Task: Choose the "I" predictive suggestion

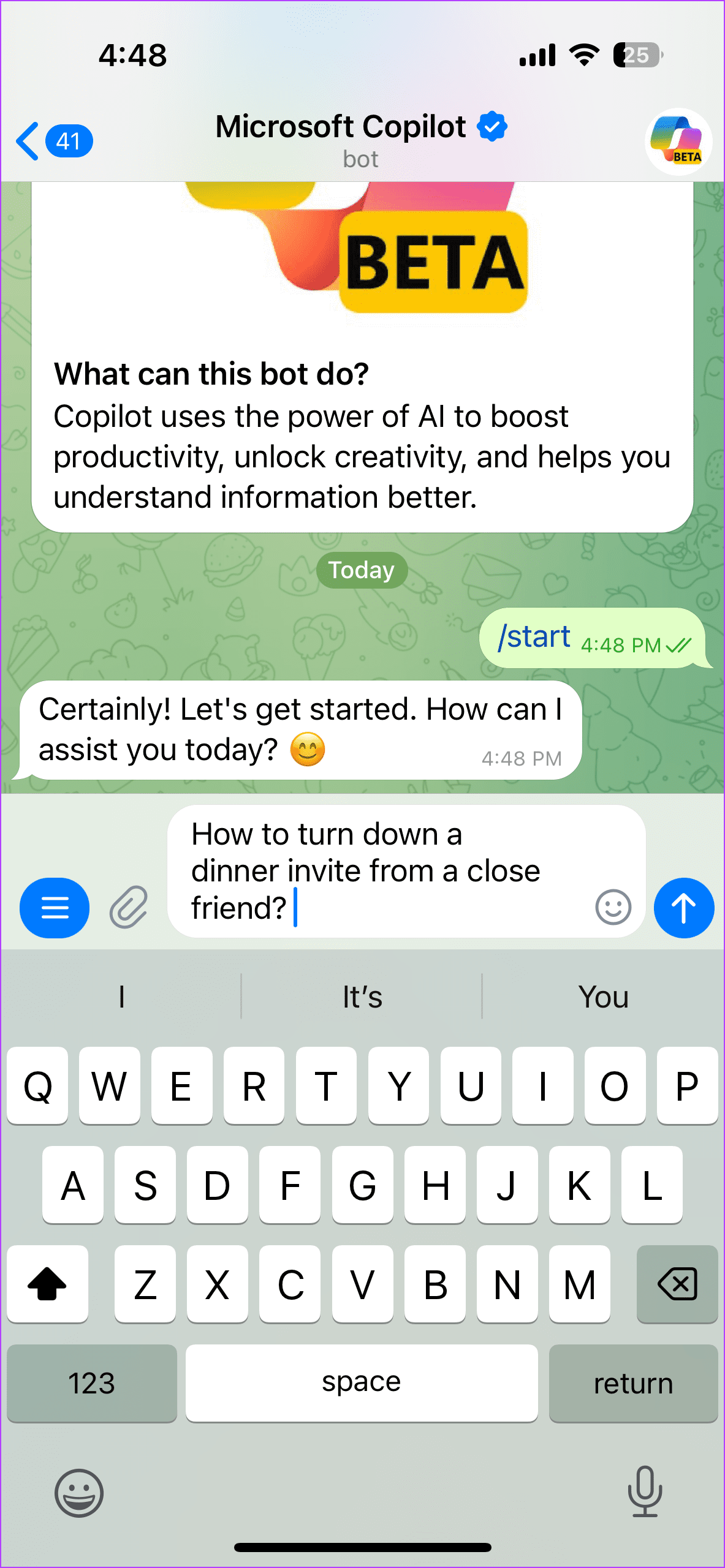Action: coord(121,997)
